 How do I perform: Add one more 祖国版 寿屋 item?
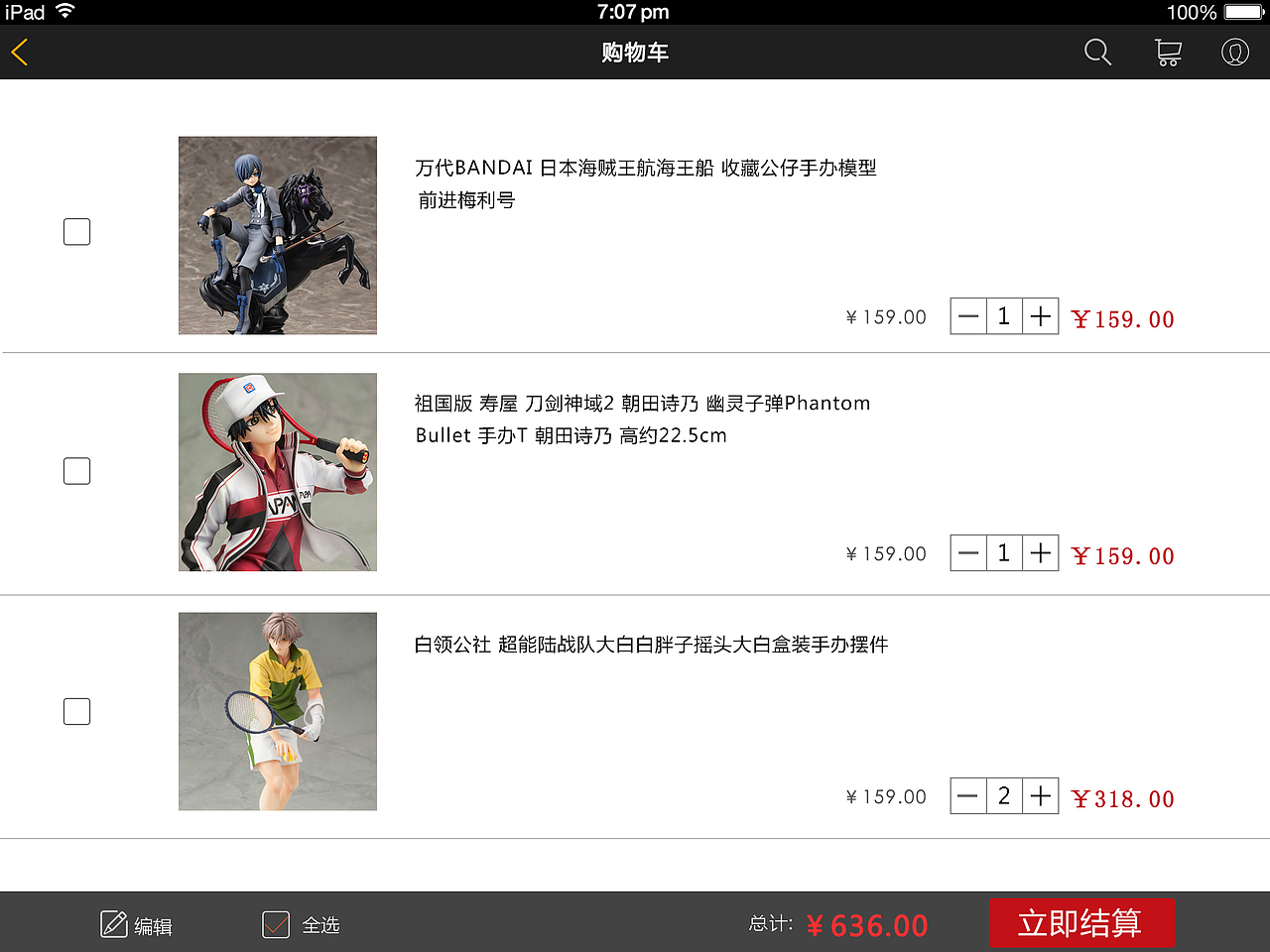(1041, 553)
